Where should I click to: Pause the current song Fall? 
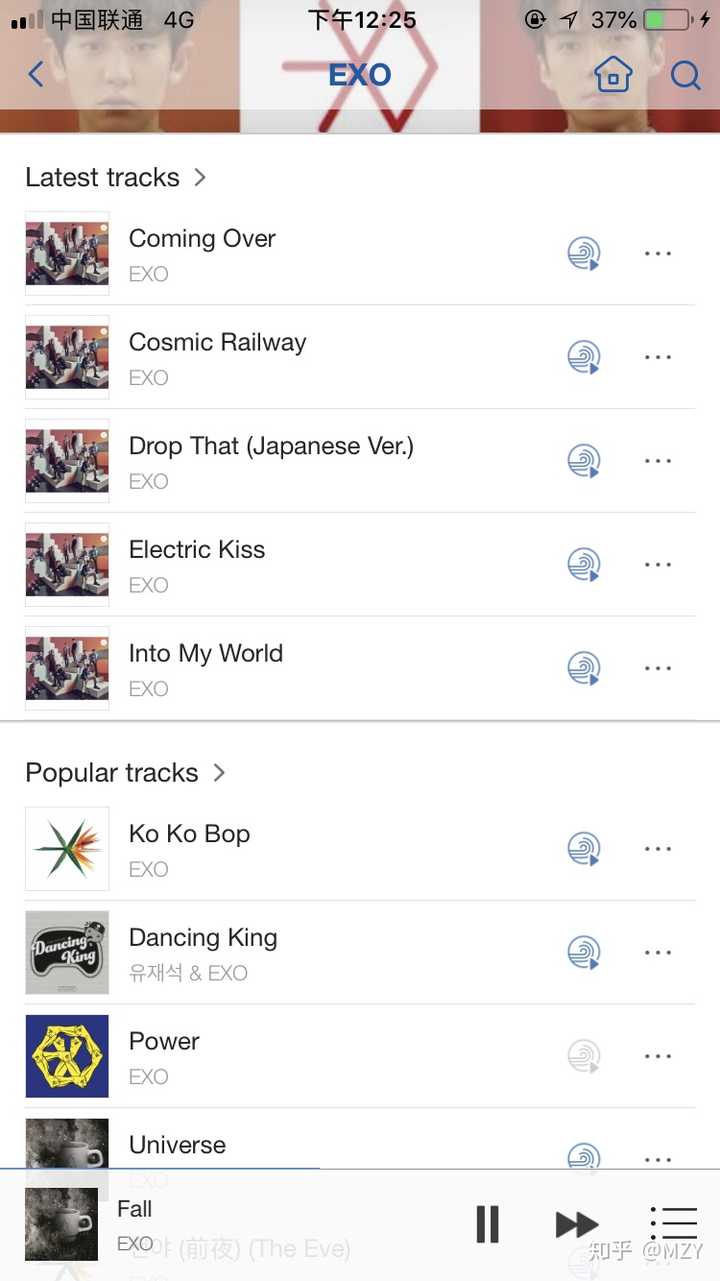(x=487, y=1224)
